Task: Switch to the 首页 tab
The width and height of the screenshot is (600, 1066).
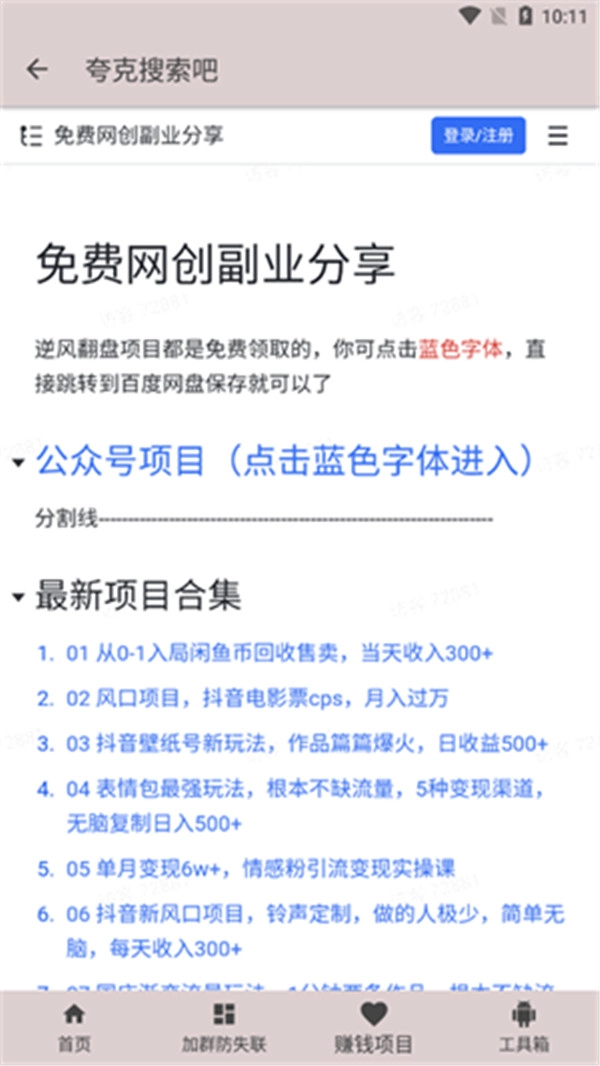Action: coord(74,1028)
